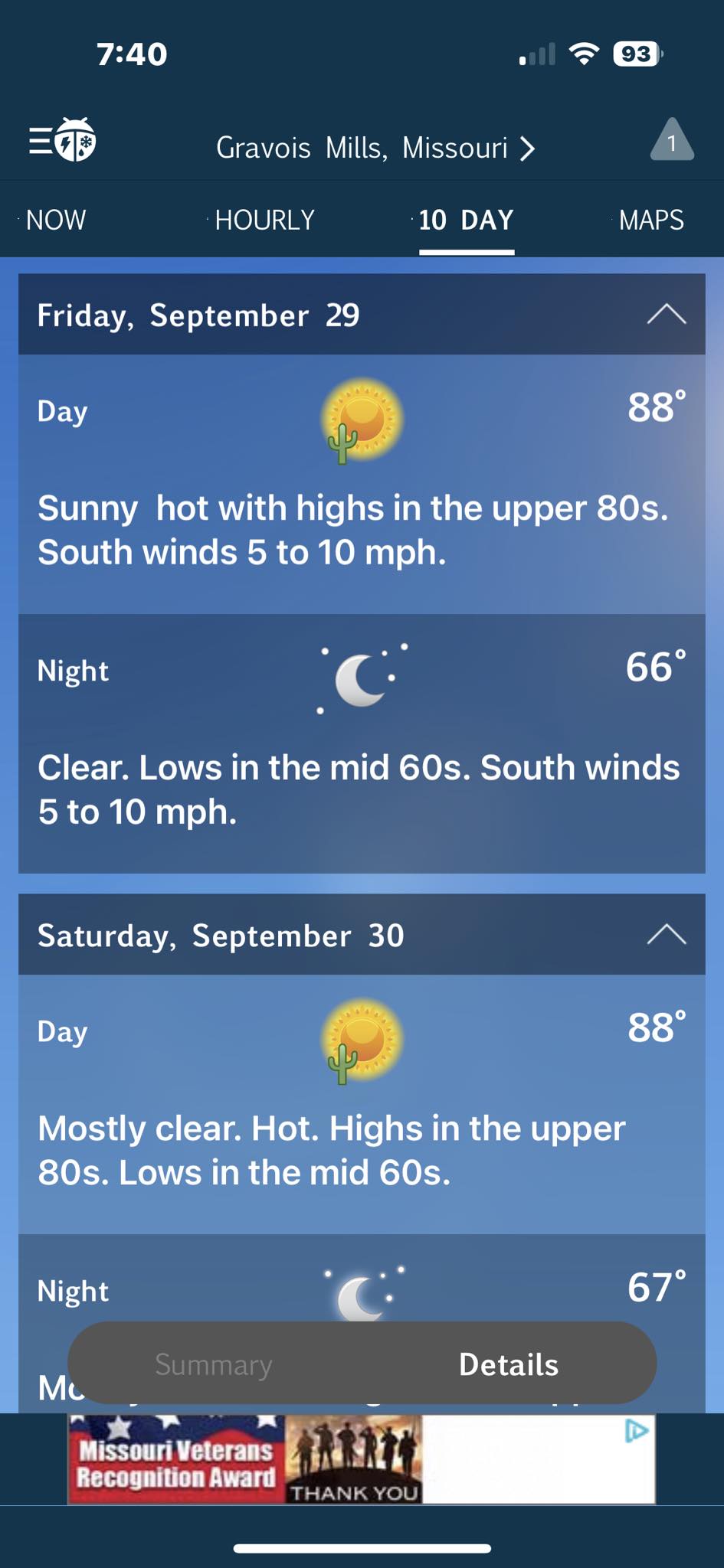Tap the AdChoices icon on banner
The width and height of the screenshot is (724, 1568).
[x=636, y=1430]
